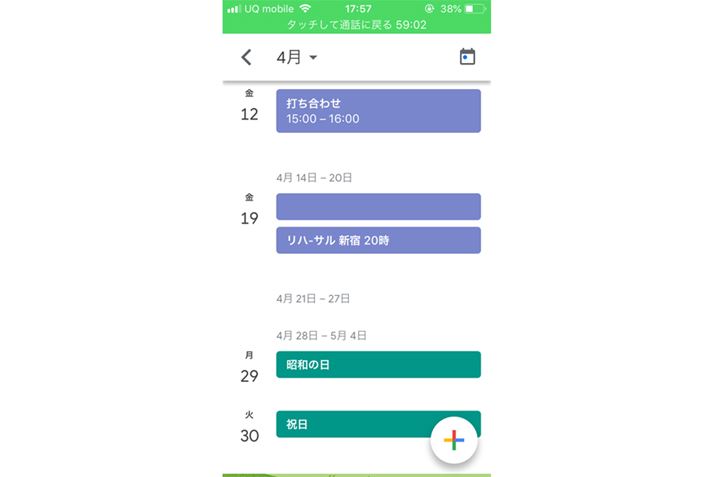
Task: Create a new event with plus button
Action: click(x=454, y=439)
